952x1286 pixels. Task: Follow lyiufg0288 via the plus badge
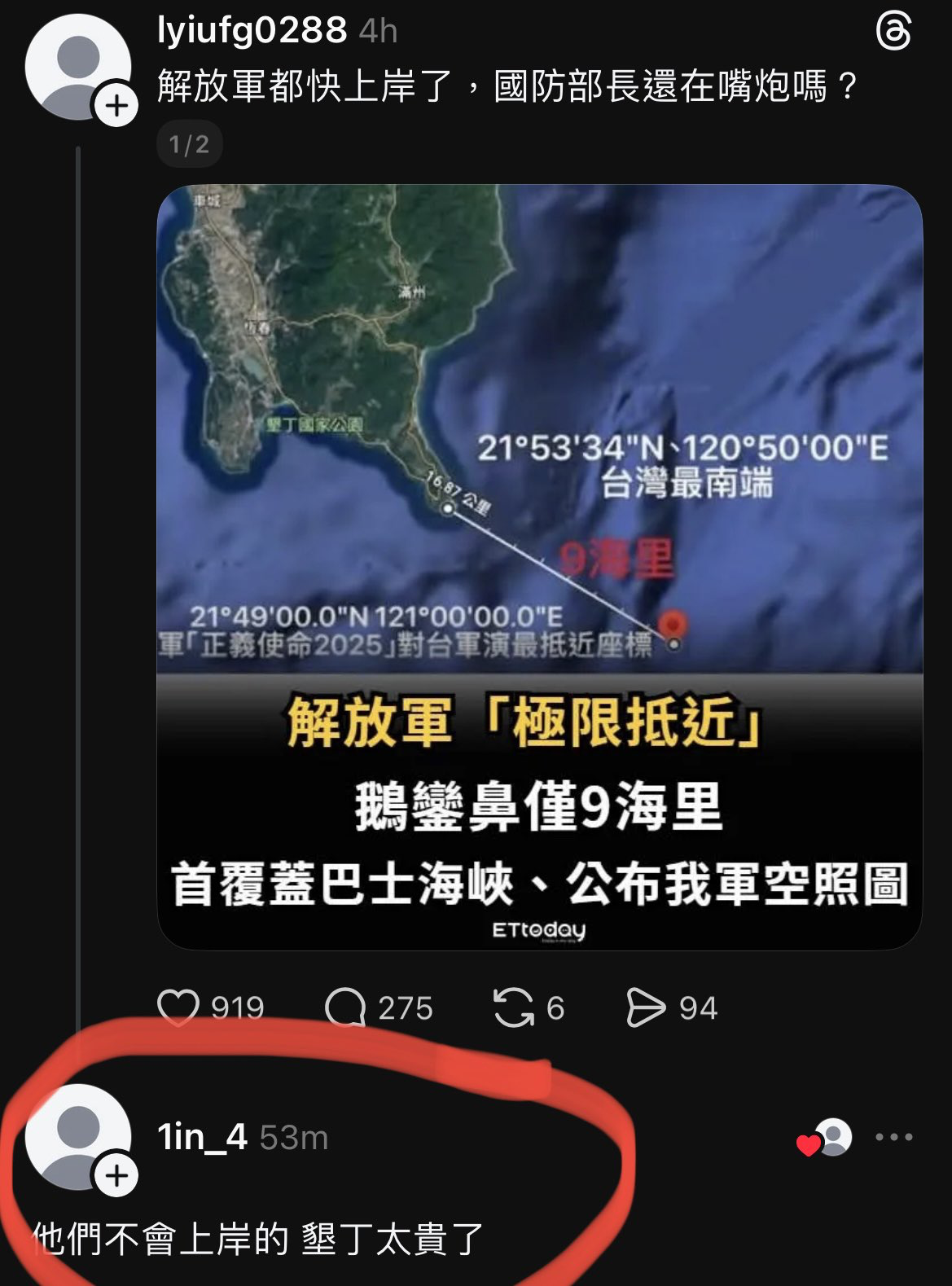116,106
